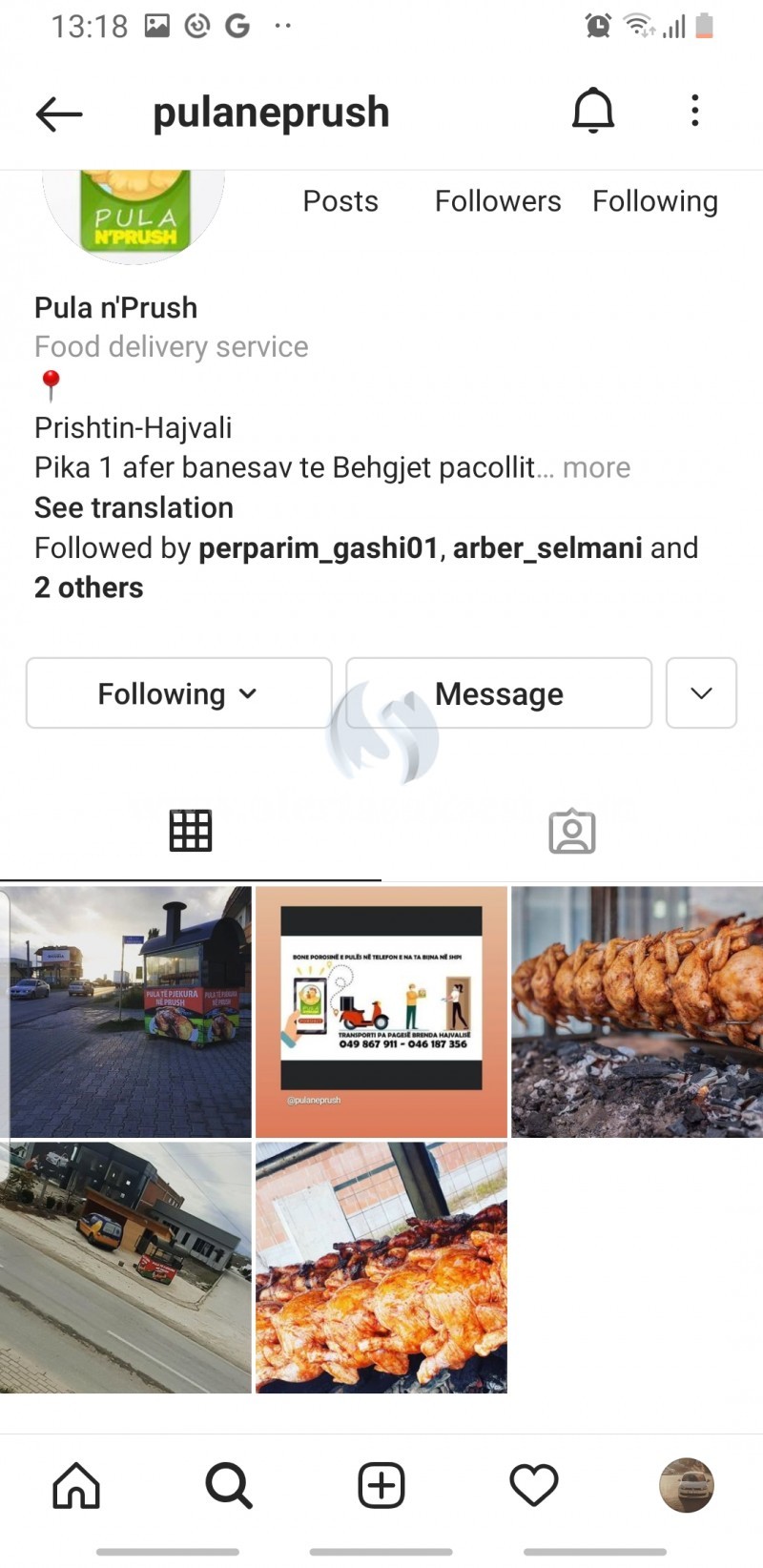Open the activity heart tab
The height and width of the screenshot is (1568, 763).
(x=534, y=1486)
